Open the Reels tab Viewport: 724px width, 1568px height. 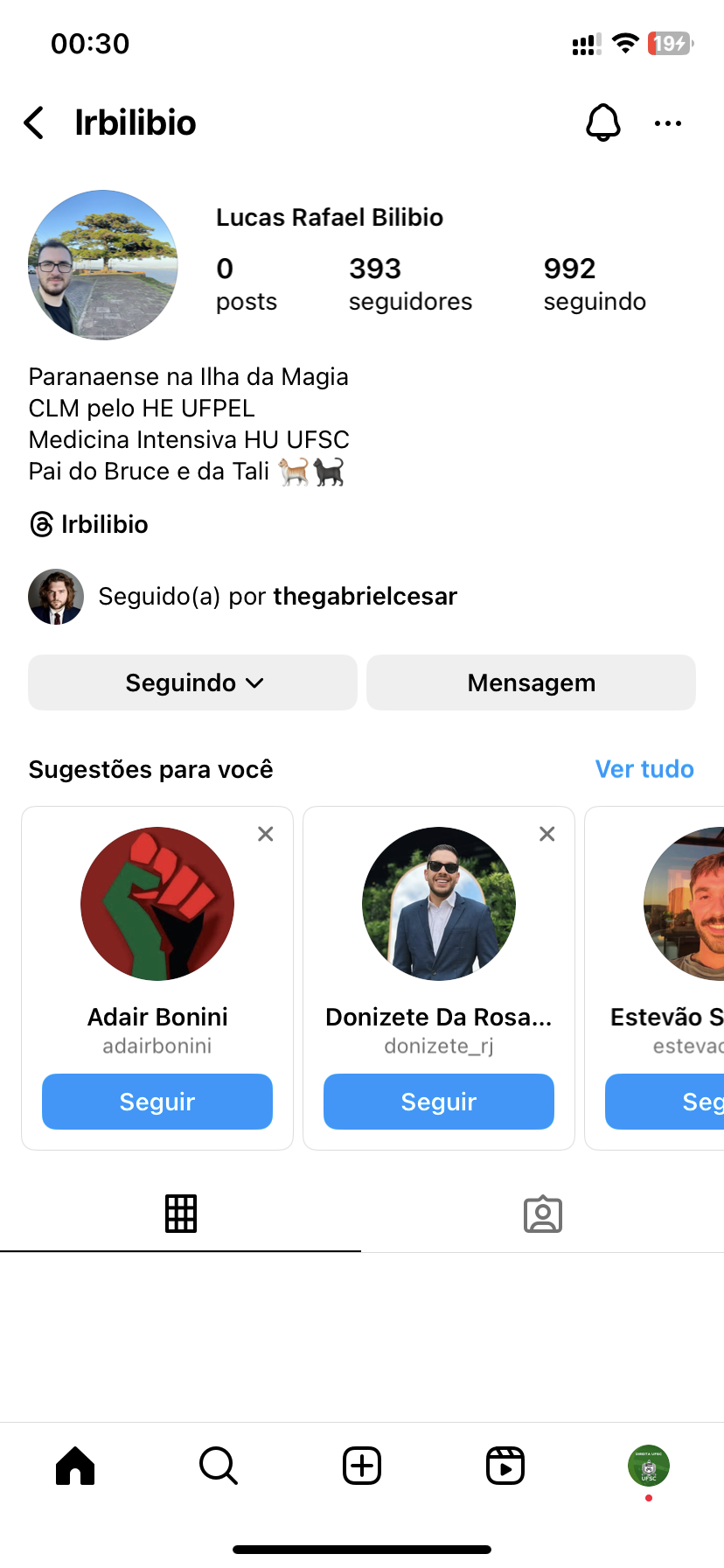pos(505,1466)
